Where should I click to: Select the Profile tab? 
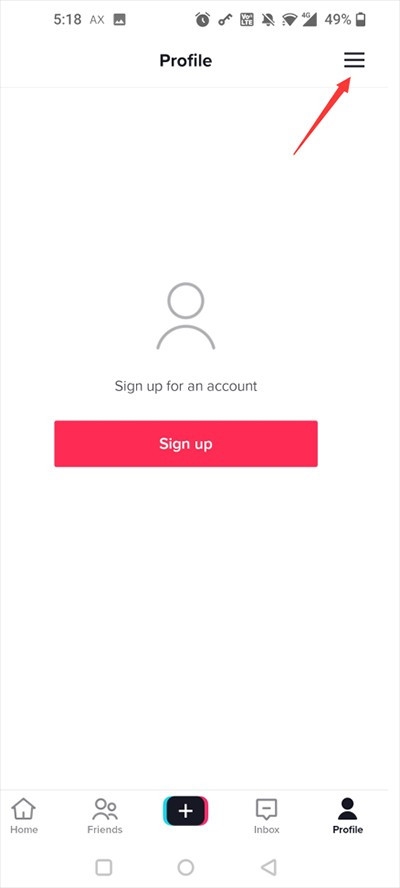tap(347, 816)
